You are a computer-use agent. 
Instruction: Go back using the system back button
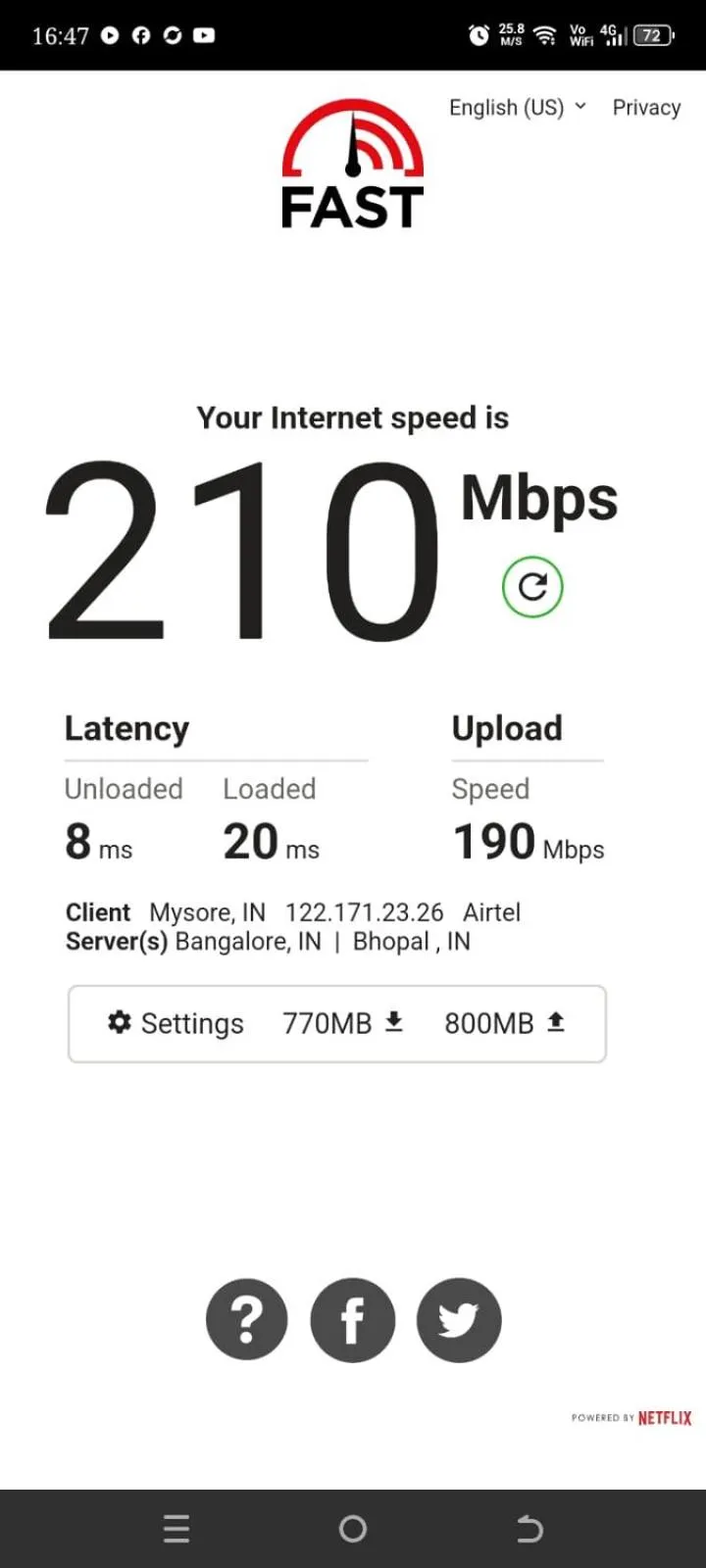point(529,1529)
